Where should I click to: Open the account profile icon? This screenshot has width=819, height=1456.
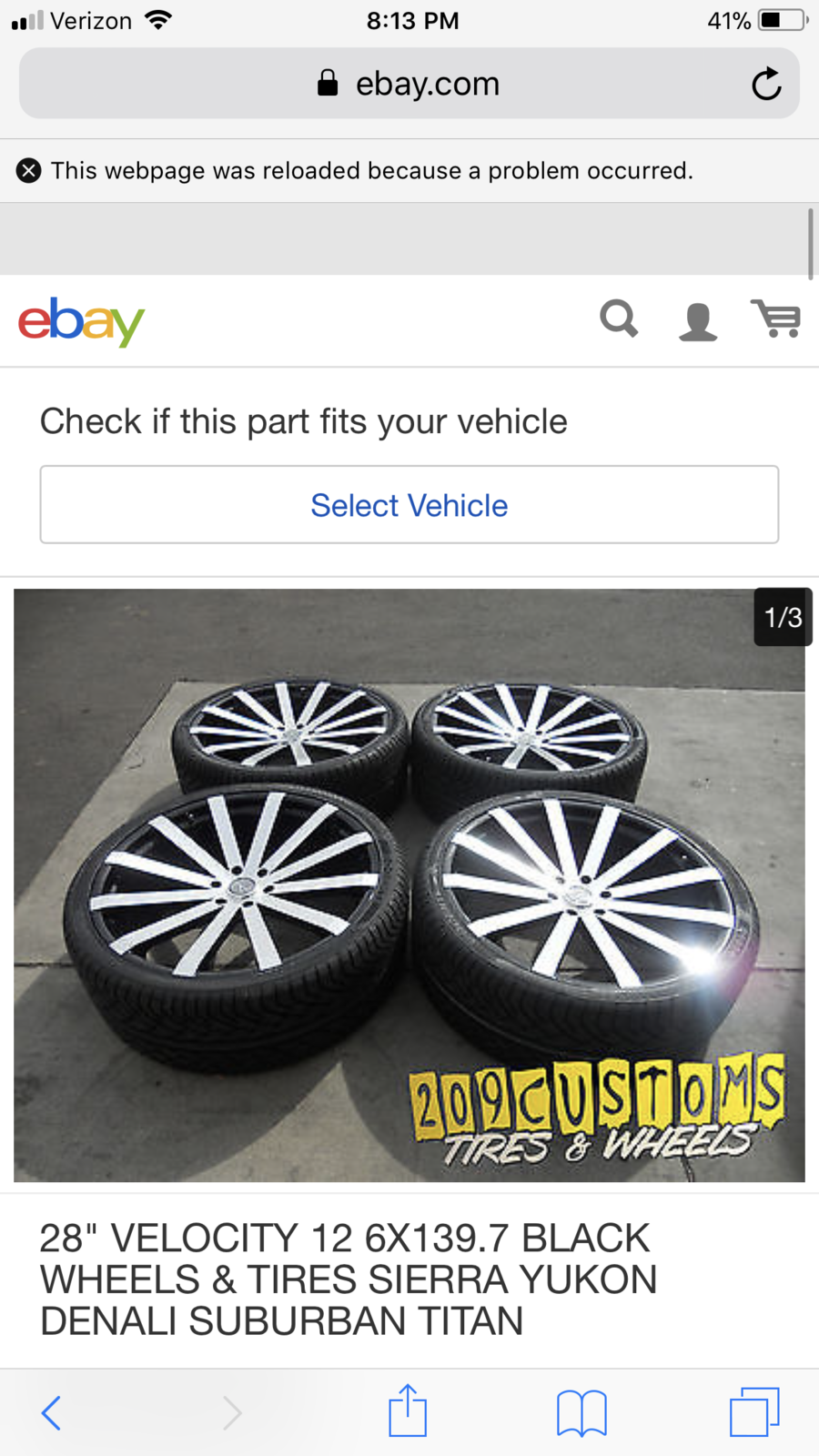coord(698,321)
